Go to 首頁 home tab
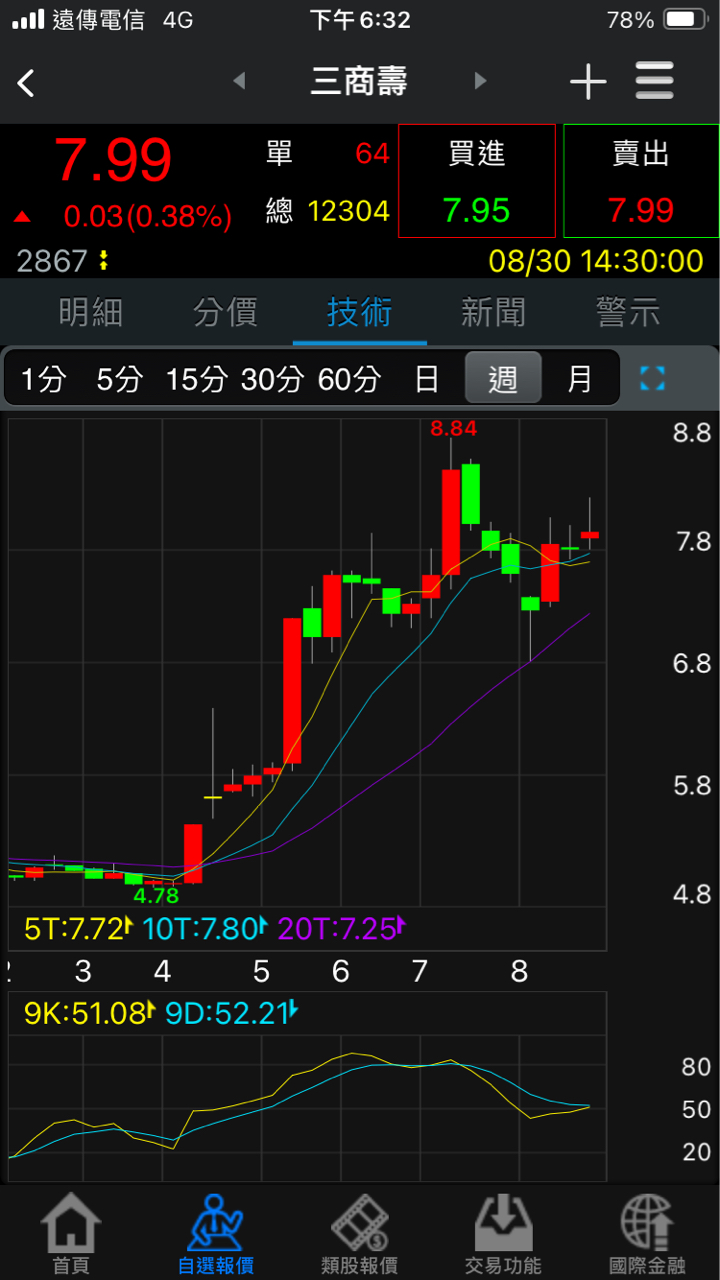 coord(70,1233)
